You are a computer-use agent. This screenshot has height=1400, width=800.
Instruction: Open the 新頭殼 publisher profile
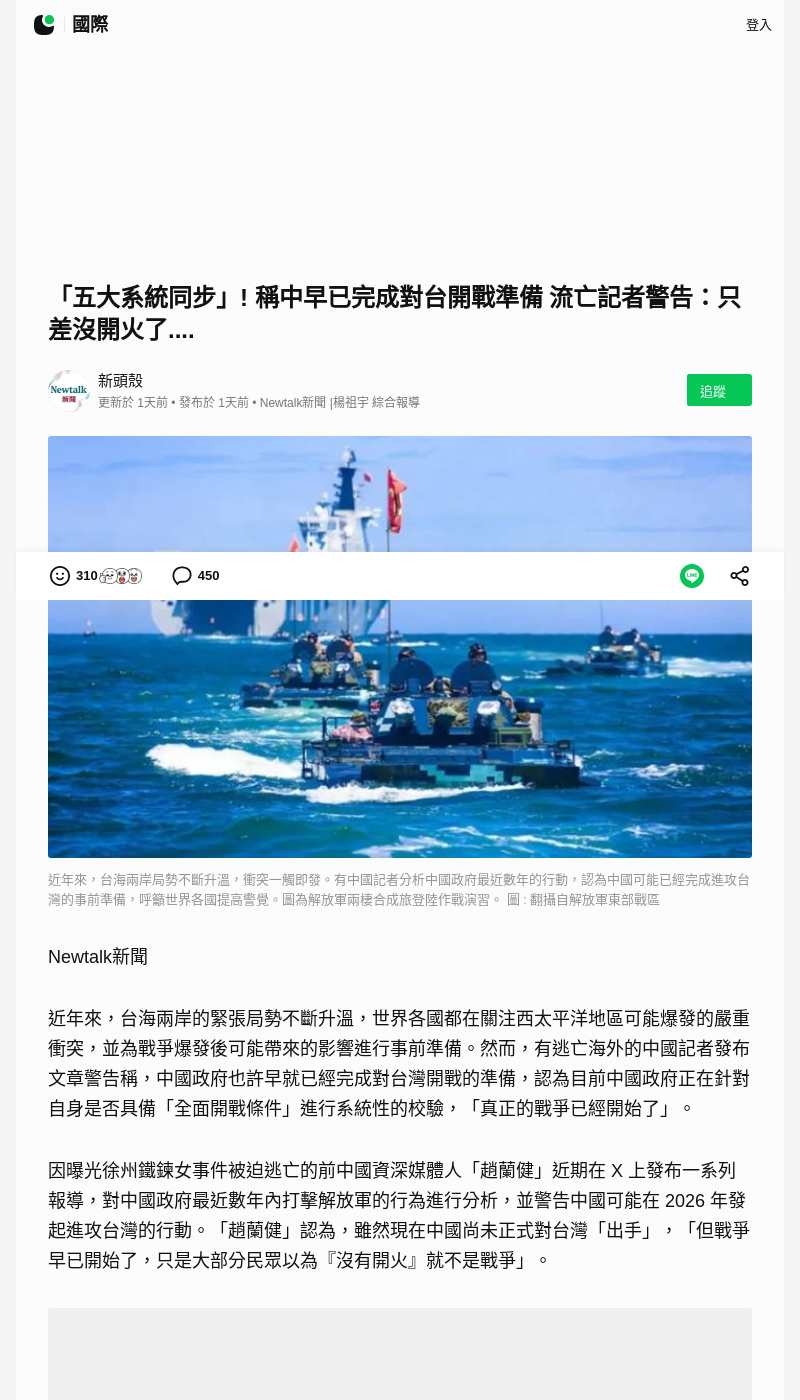[120, 381]
